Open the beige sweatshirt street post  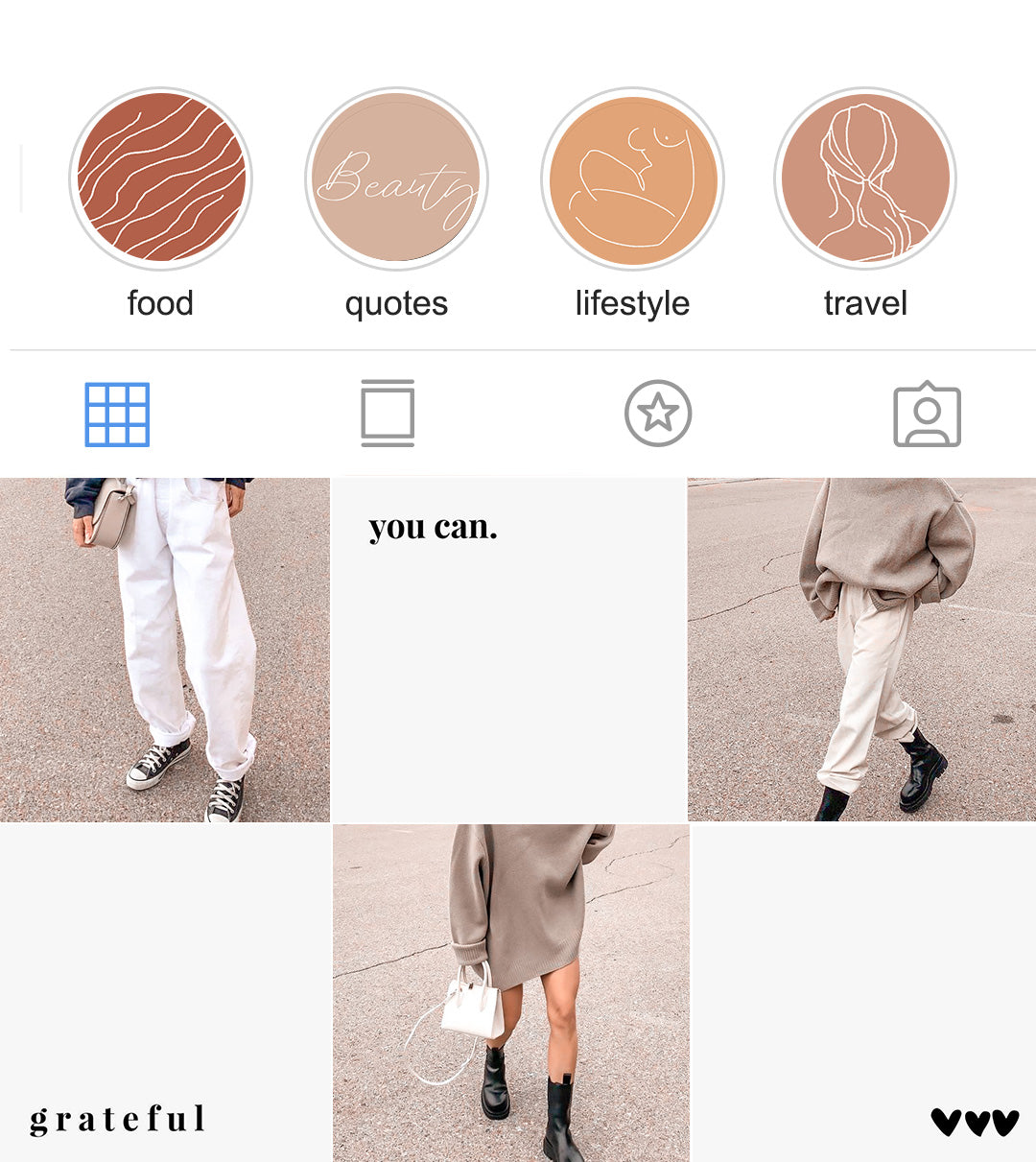point(863,648)
